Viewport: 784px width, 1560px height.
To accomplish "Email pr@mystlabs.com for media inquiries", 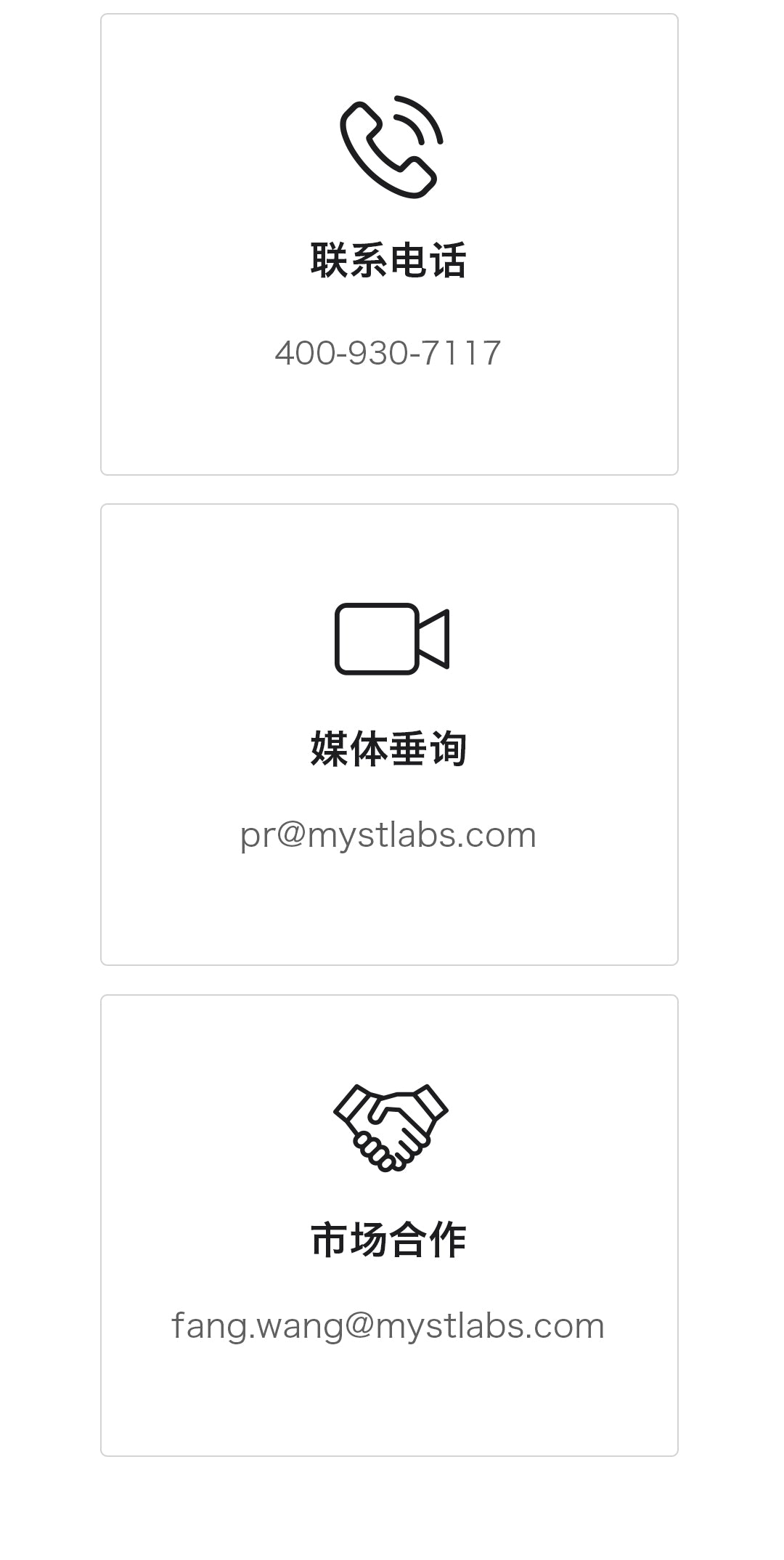I will pos(388,835).
